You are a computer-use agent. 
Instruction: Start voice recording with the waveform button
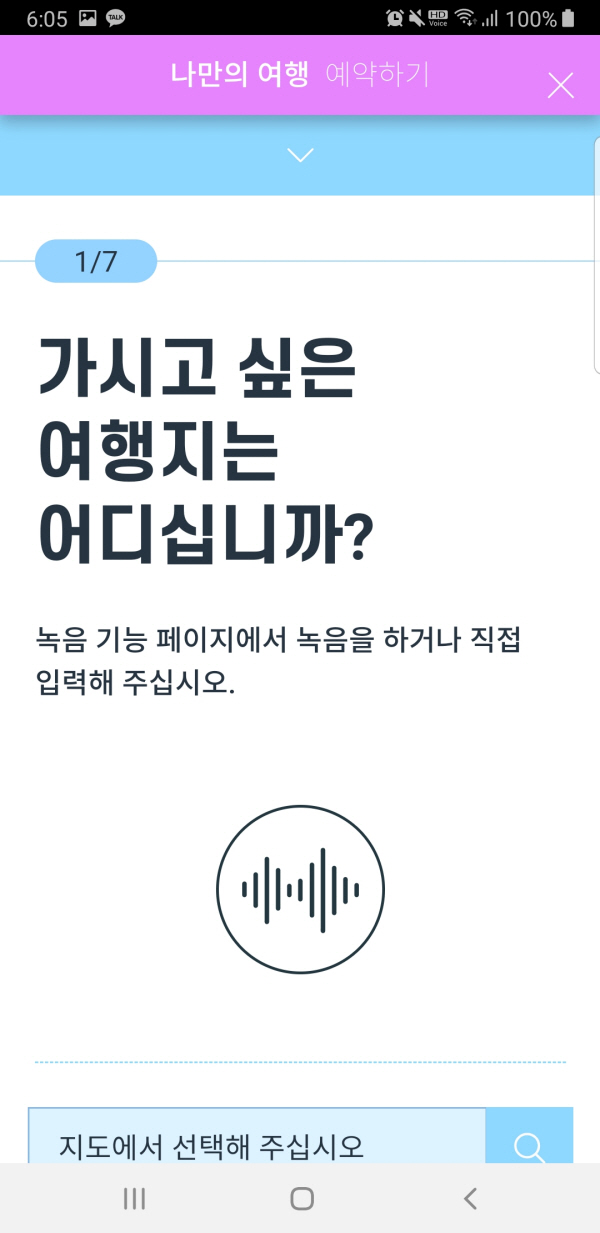point(300,889)
